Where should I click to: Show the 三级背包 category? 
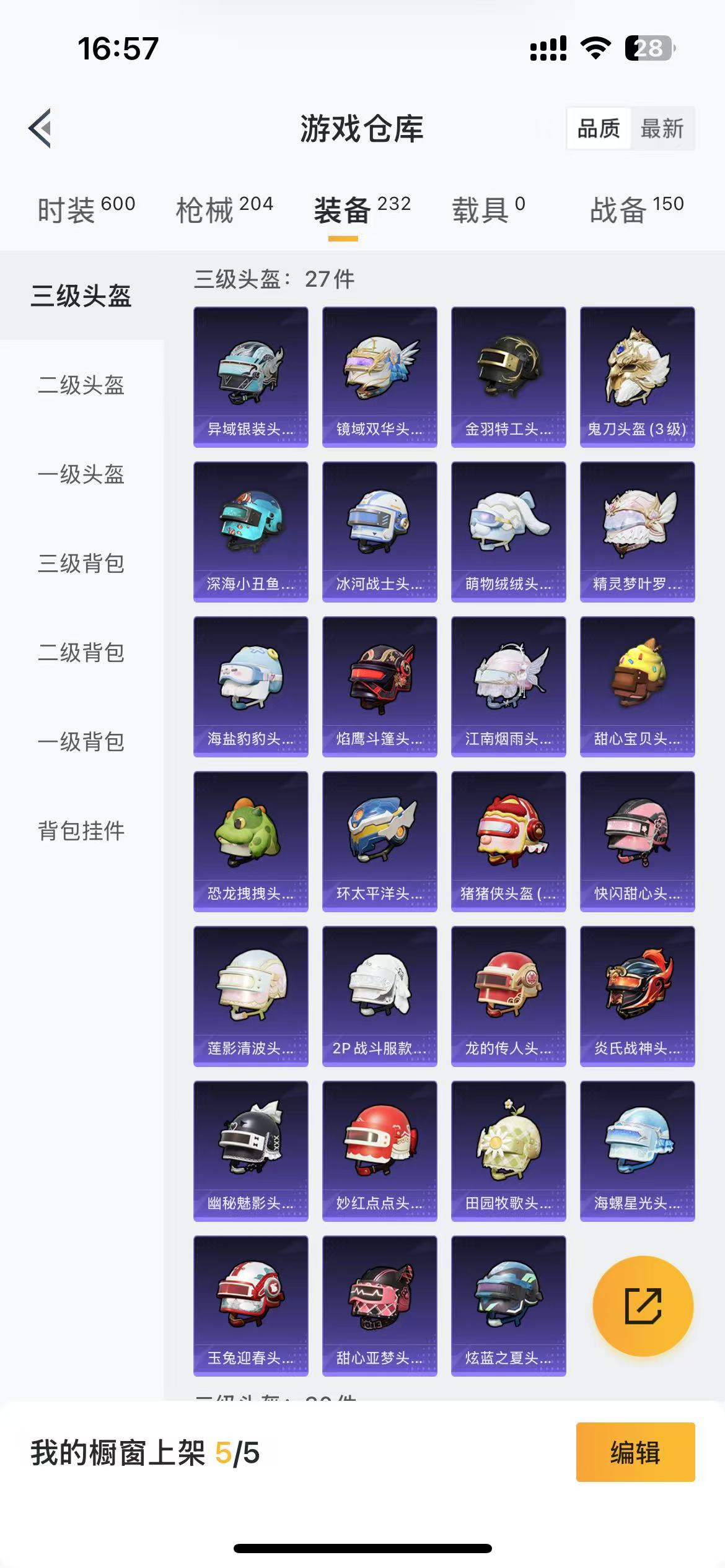point(81,564)
